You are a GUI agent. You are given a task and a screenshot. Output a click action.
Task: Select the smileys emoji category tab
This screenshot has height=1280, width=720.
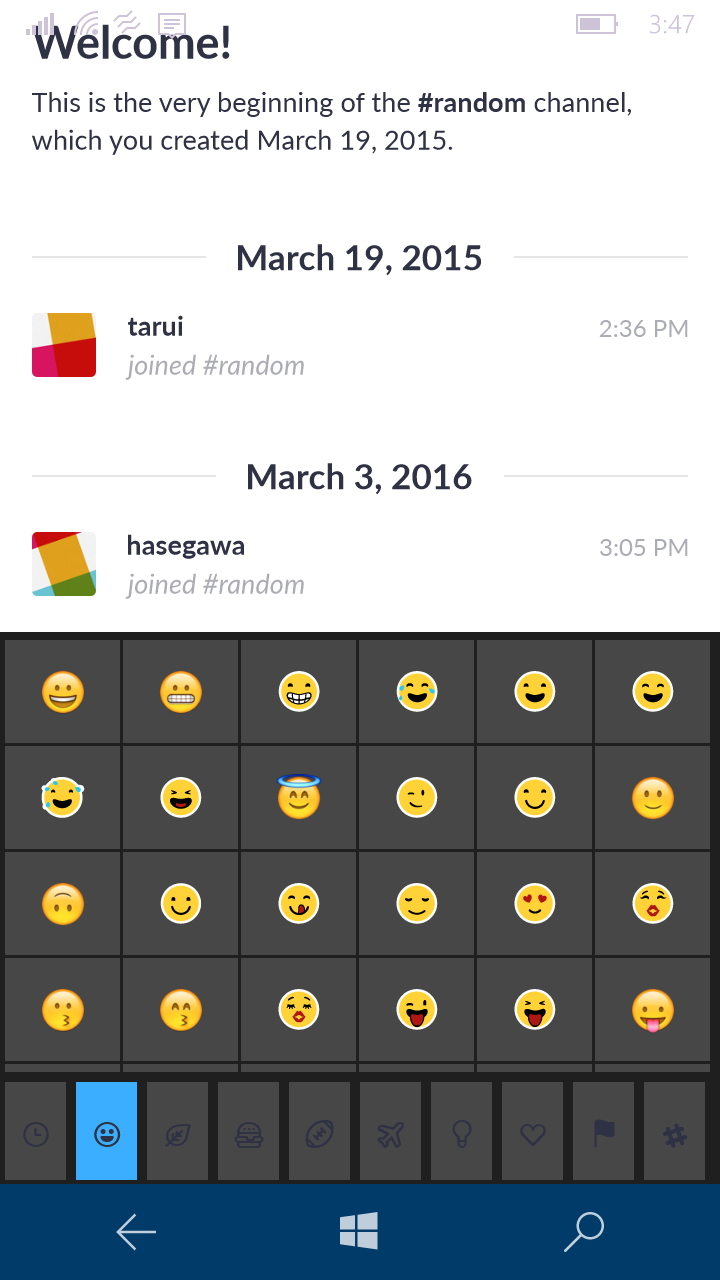(107, 1133)
